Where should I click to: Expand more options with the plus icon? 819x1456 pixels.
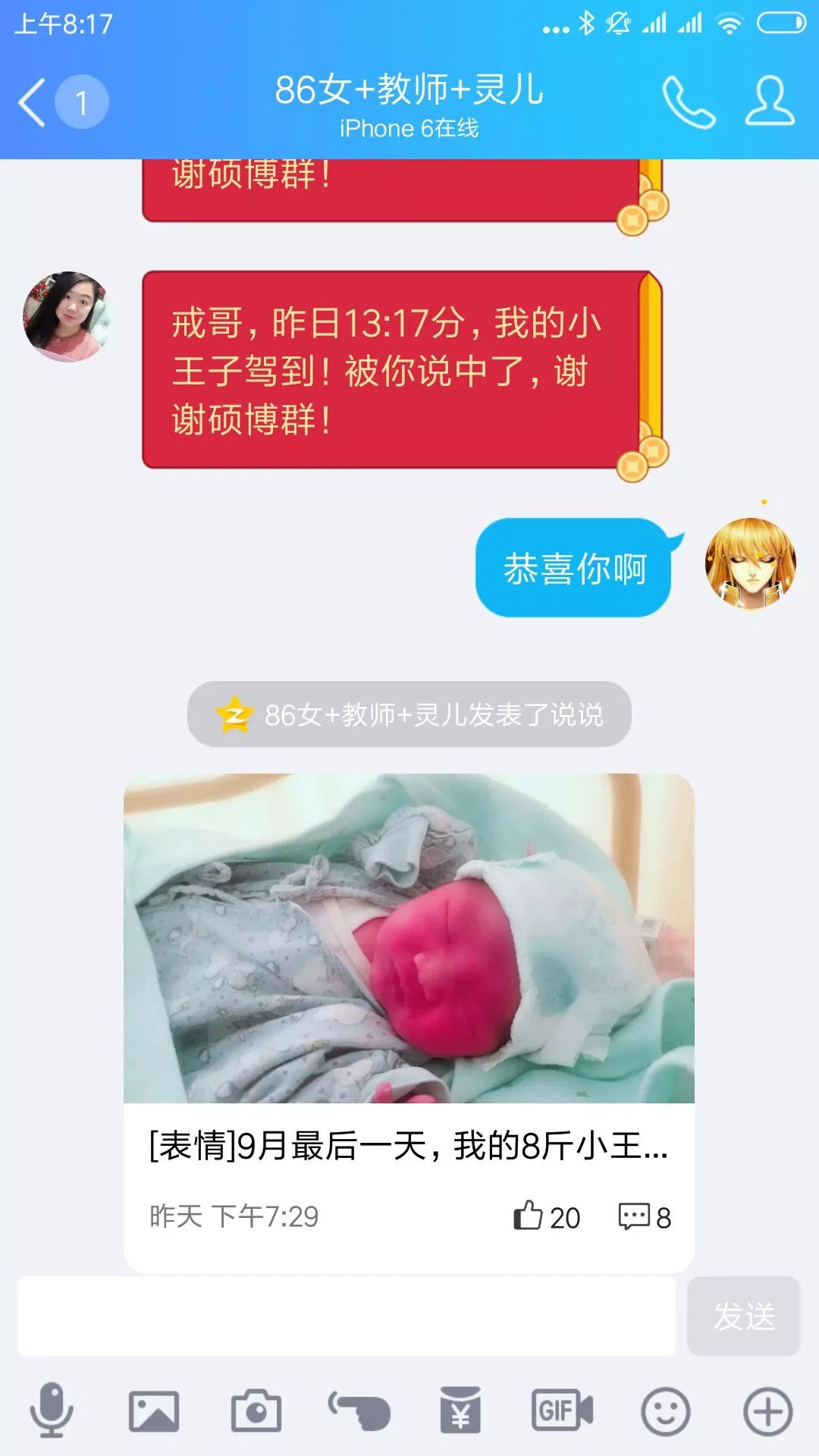[x=767, y=1411]
